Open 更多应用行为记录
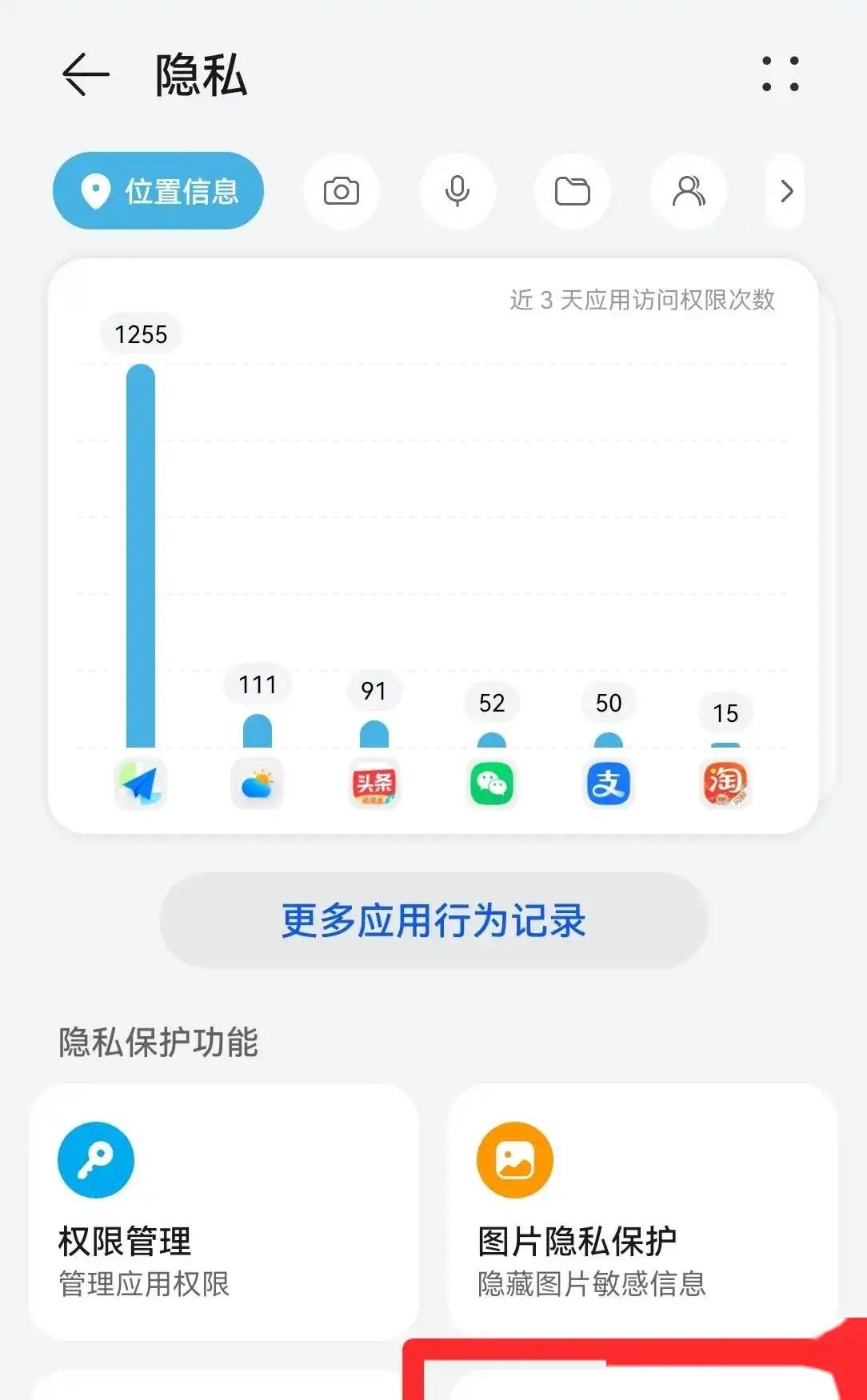 tap(433, 921)
